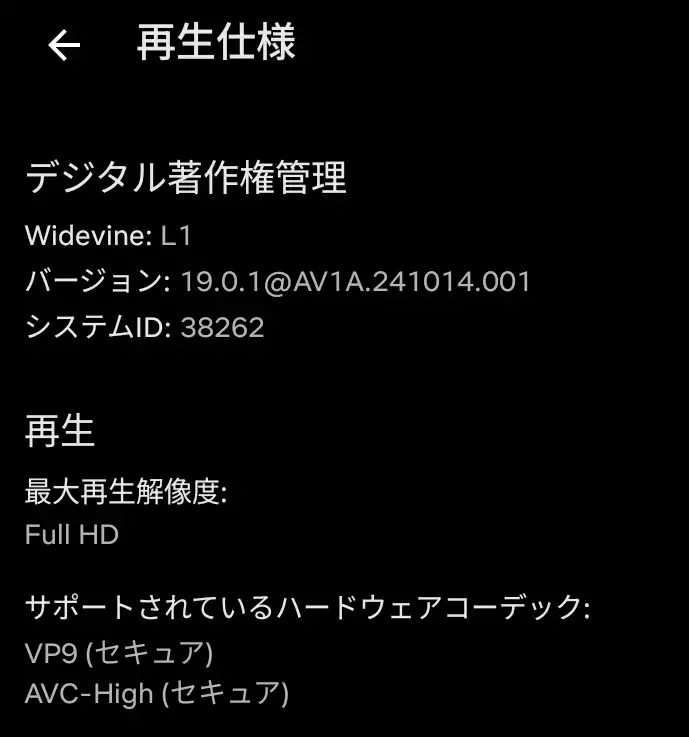Go back from the 再生仕様 screen
Image resolution: width=689 pixels, height=737 pixels.
pyautogui.click(x=64, y=45)
